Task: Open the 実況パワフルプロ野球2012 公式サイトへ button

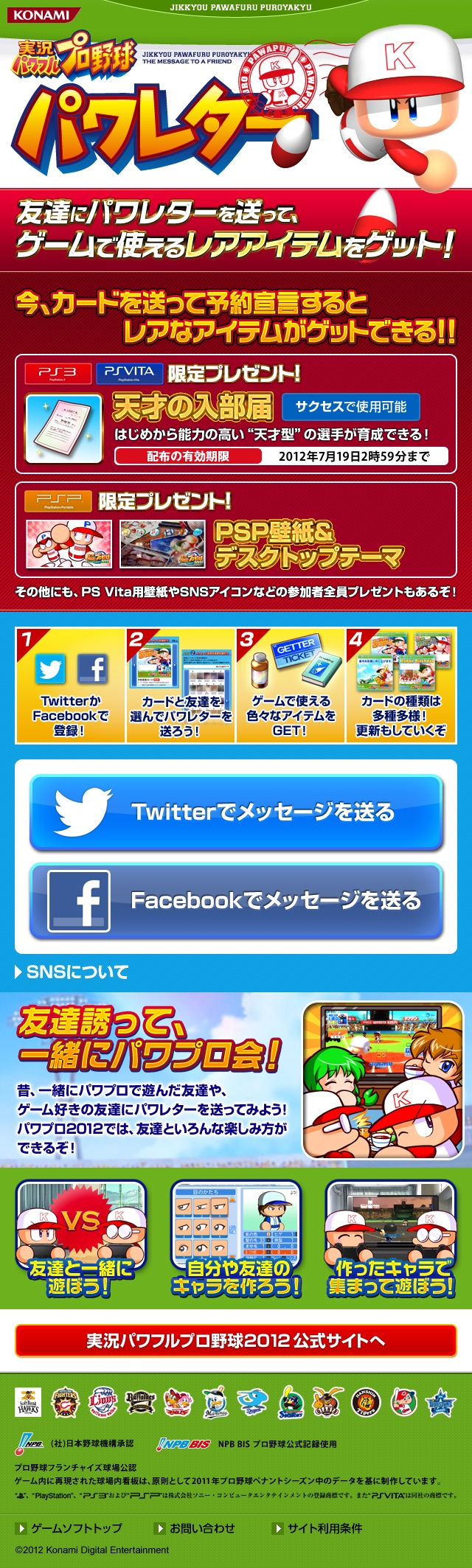Action: [x=236, y=1340]
